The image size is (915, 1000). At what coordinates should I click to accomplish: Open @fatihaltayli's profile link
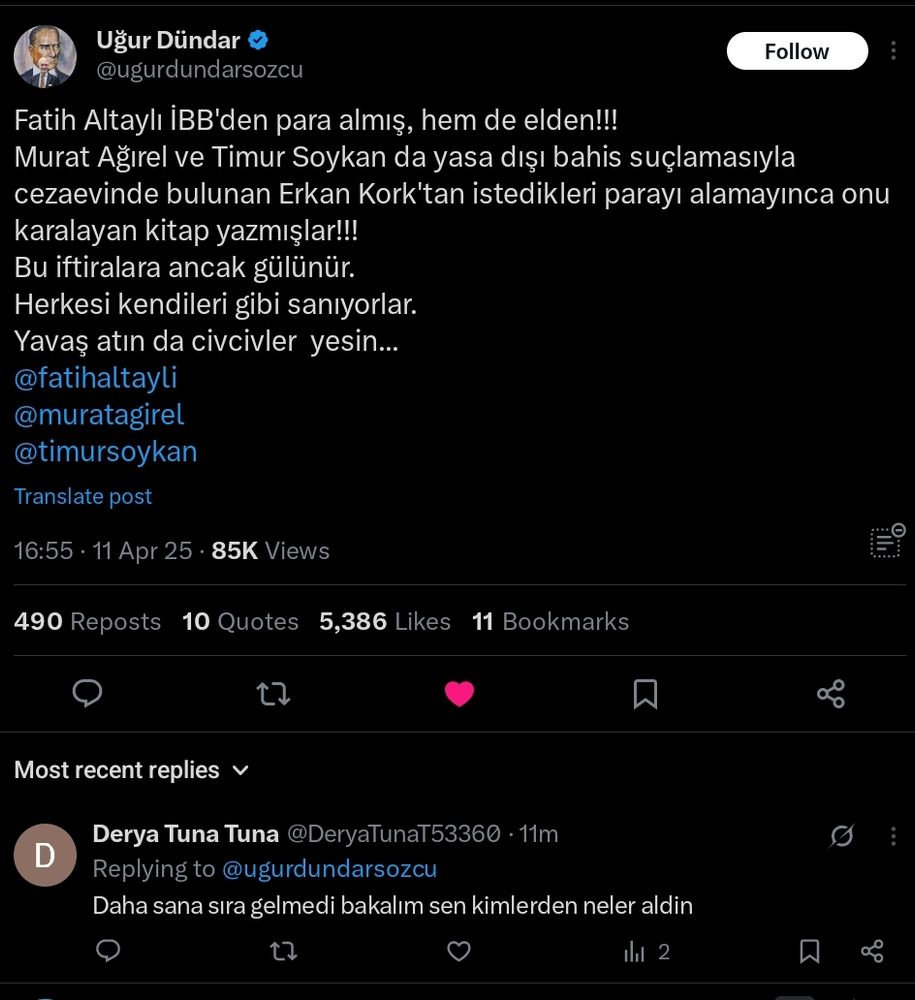pyautogui.click(x=95, y=378)
